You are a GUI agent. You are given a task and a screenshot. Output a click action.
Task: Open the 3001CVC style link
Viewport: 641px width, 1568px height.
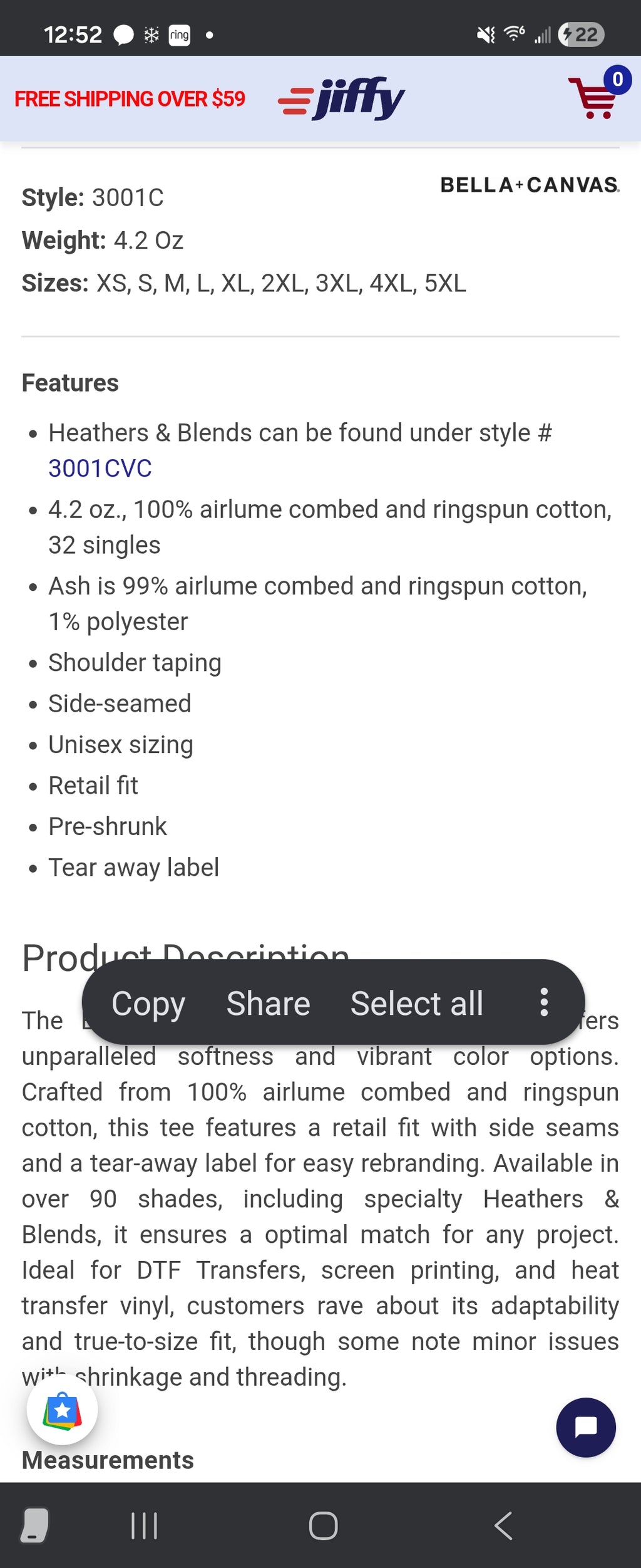(x=100, y=468)
